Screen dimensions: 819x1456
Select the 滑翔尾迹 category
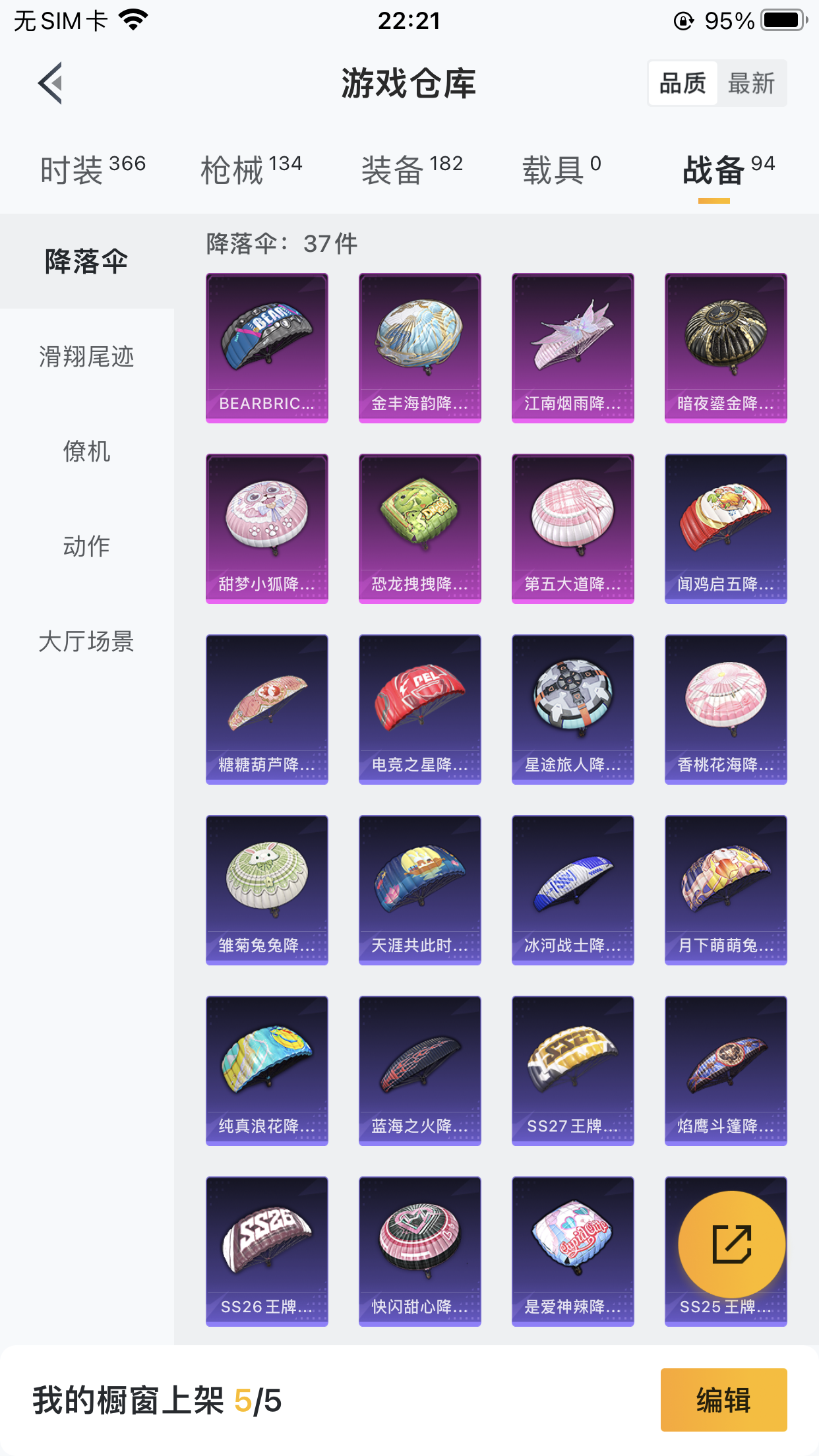click(x=86, y=357)
